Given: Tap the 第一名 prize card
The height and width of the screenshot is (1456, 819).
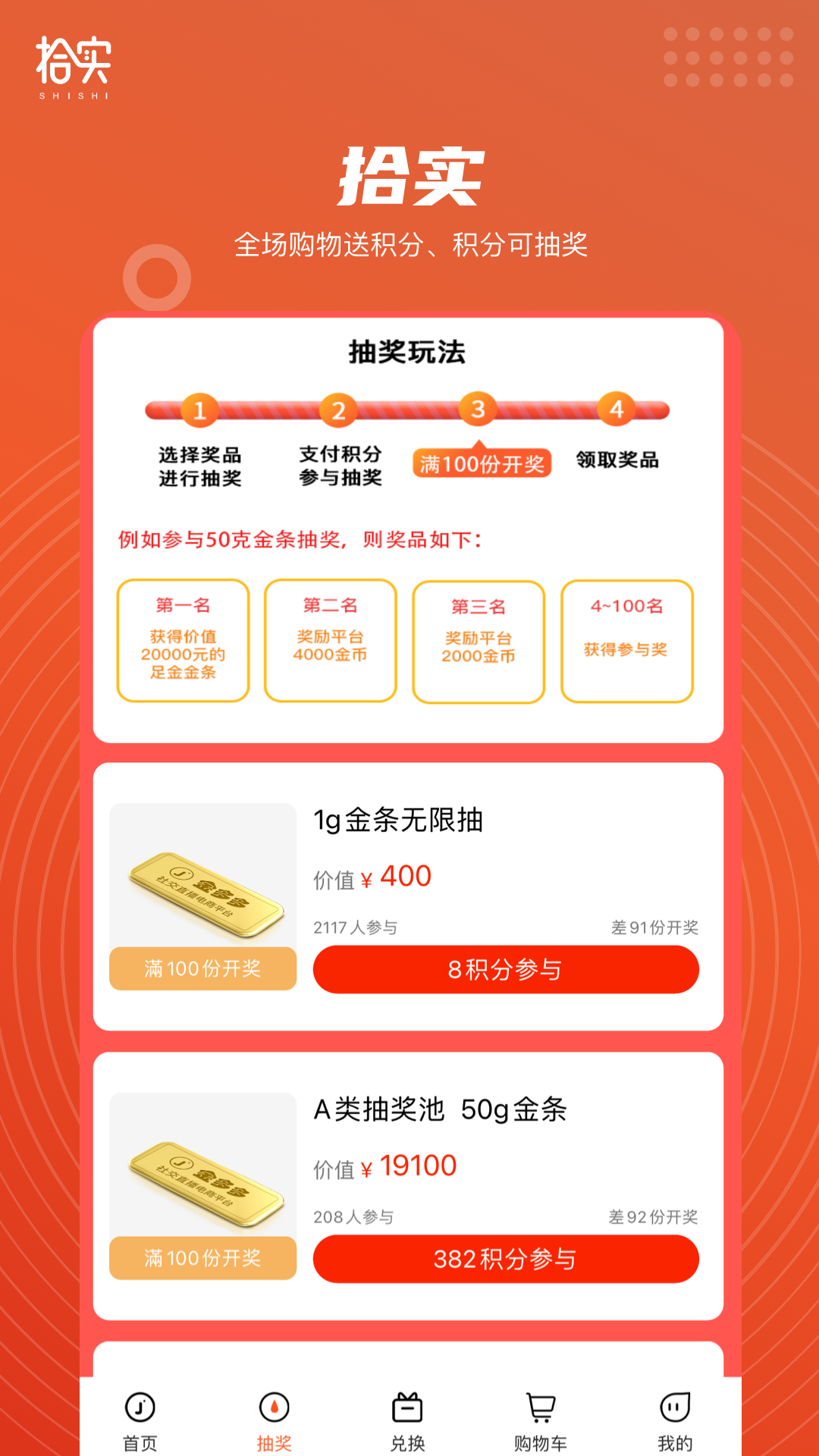Looking at the screenshot, I should (x=183, y=641).
